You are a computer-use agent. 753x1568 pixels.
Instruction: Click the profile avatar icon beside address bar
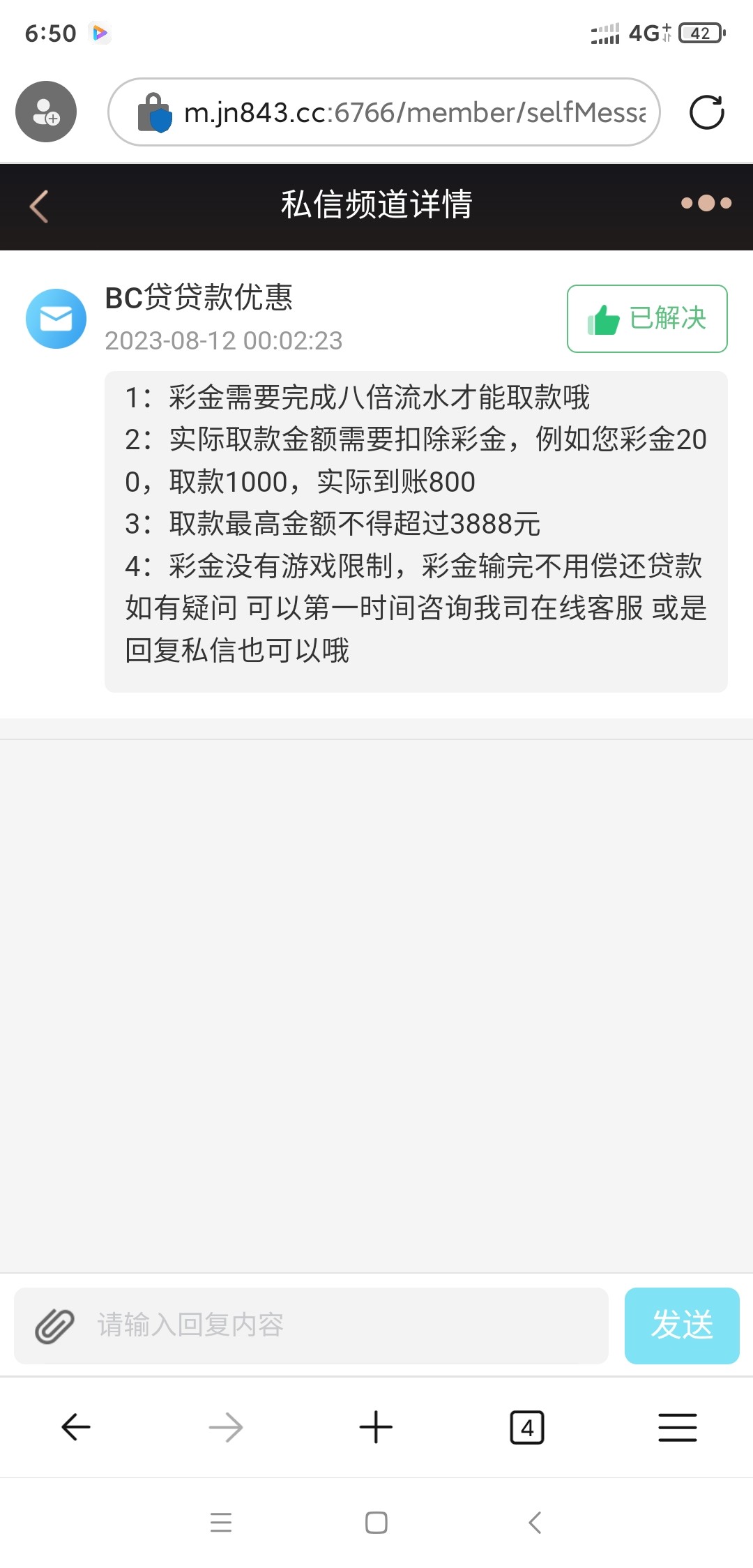[x=45, y=112]
